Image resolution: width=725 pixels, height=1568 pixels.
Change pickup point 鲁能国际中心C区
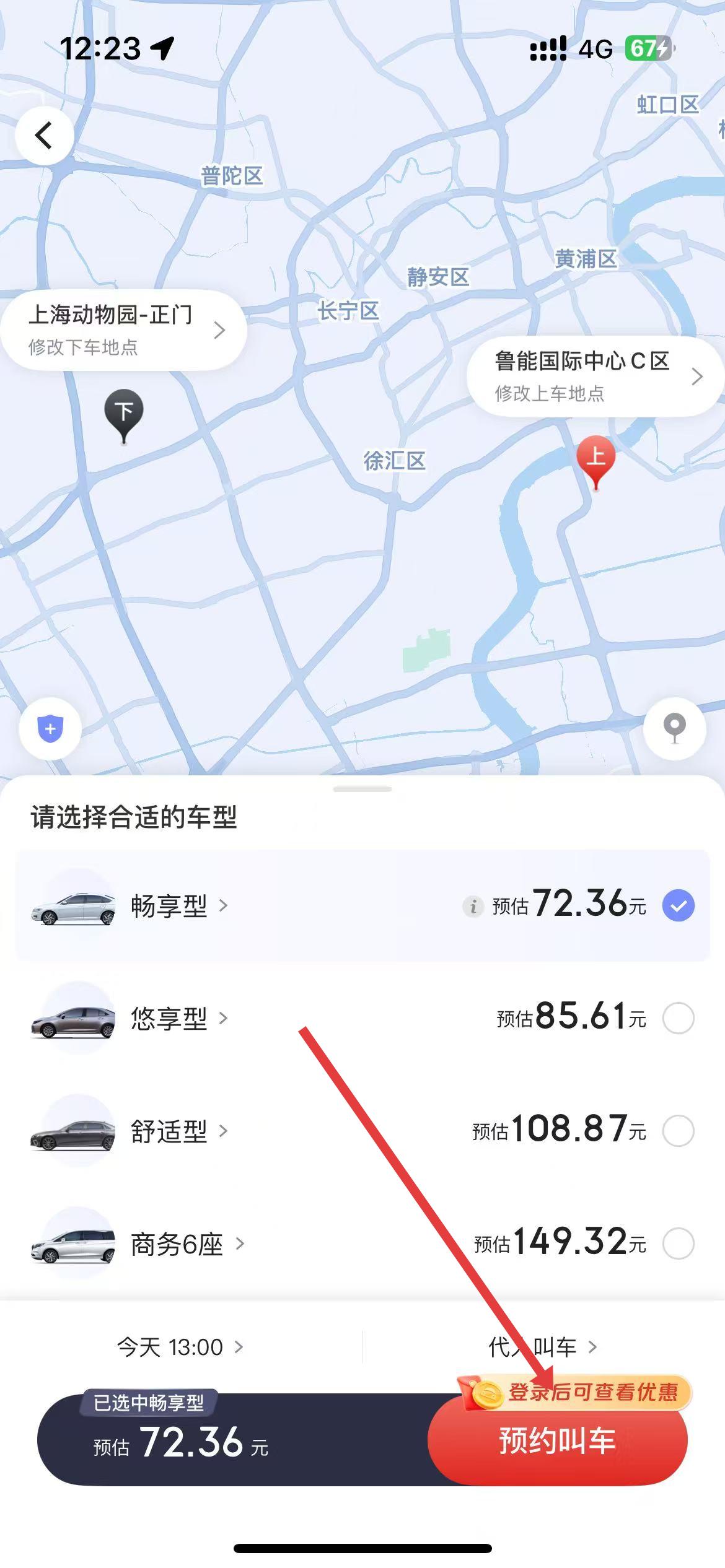pos(595,376)
